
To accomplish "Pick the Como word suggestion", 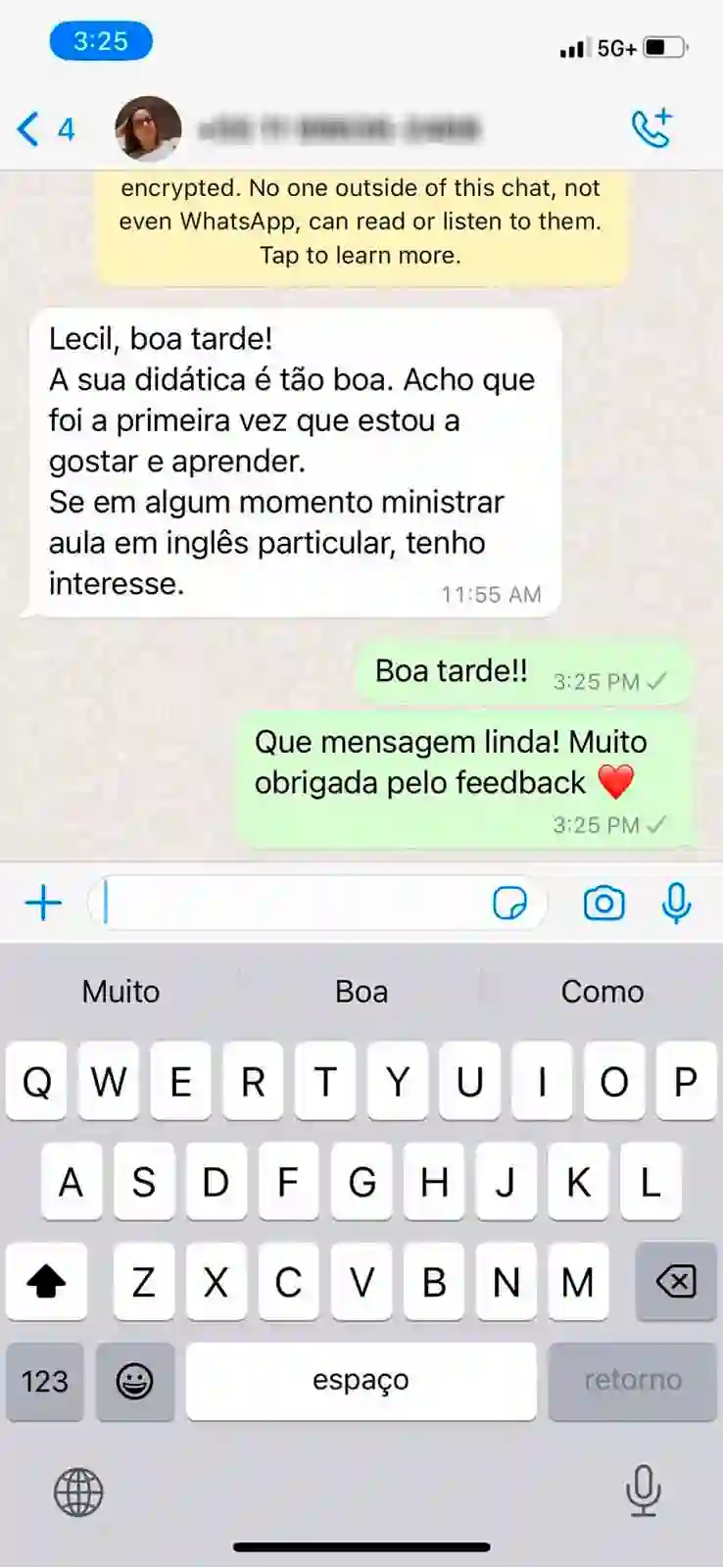I will coord(602,992).
